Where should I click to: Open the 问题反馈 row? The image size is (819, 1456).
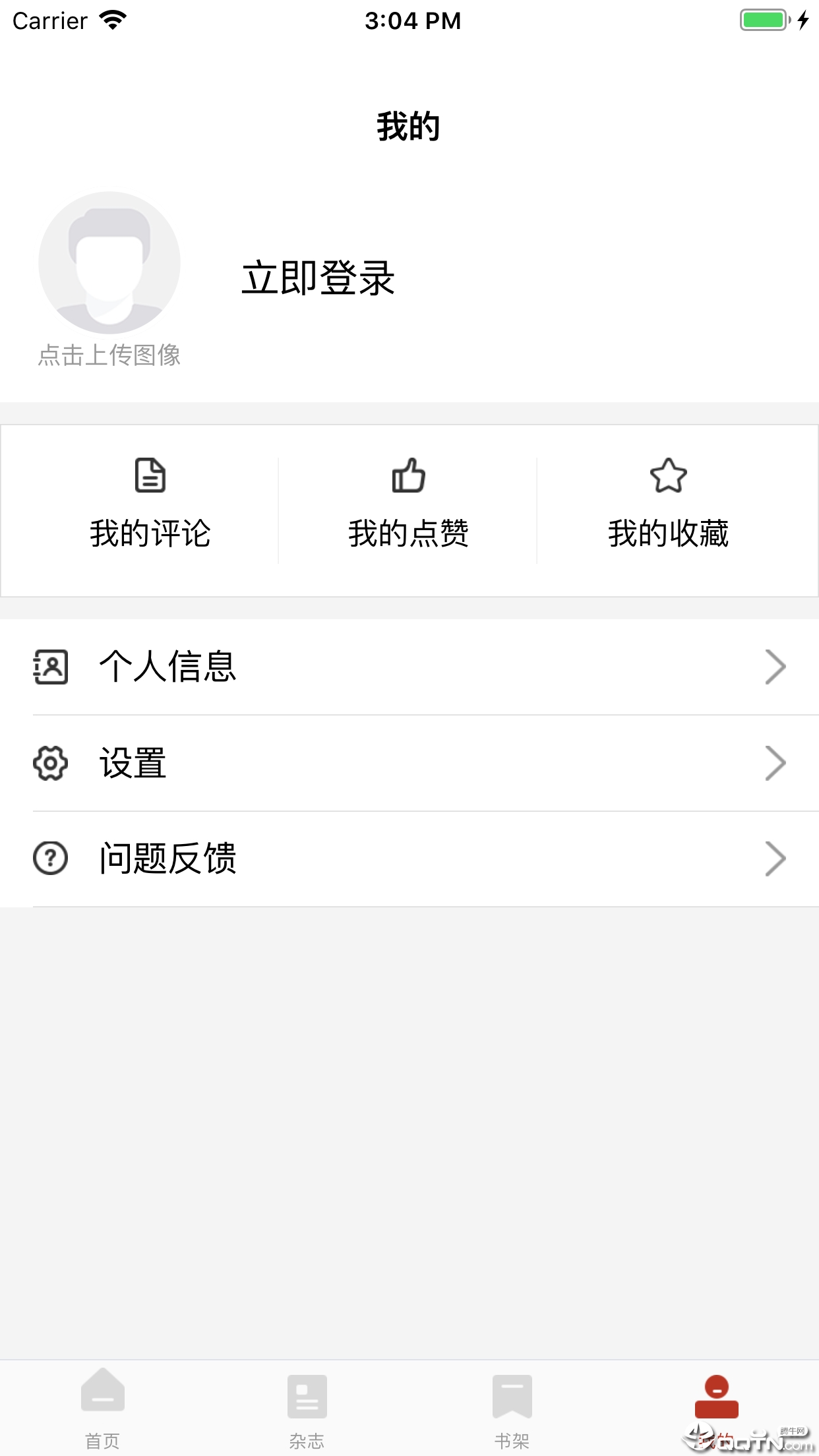409,859
